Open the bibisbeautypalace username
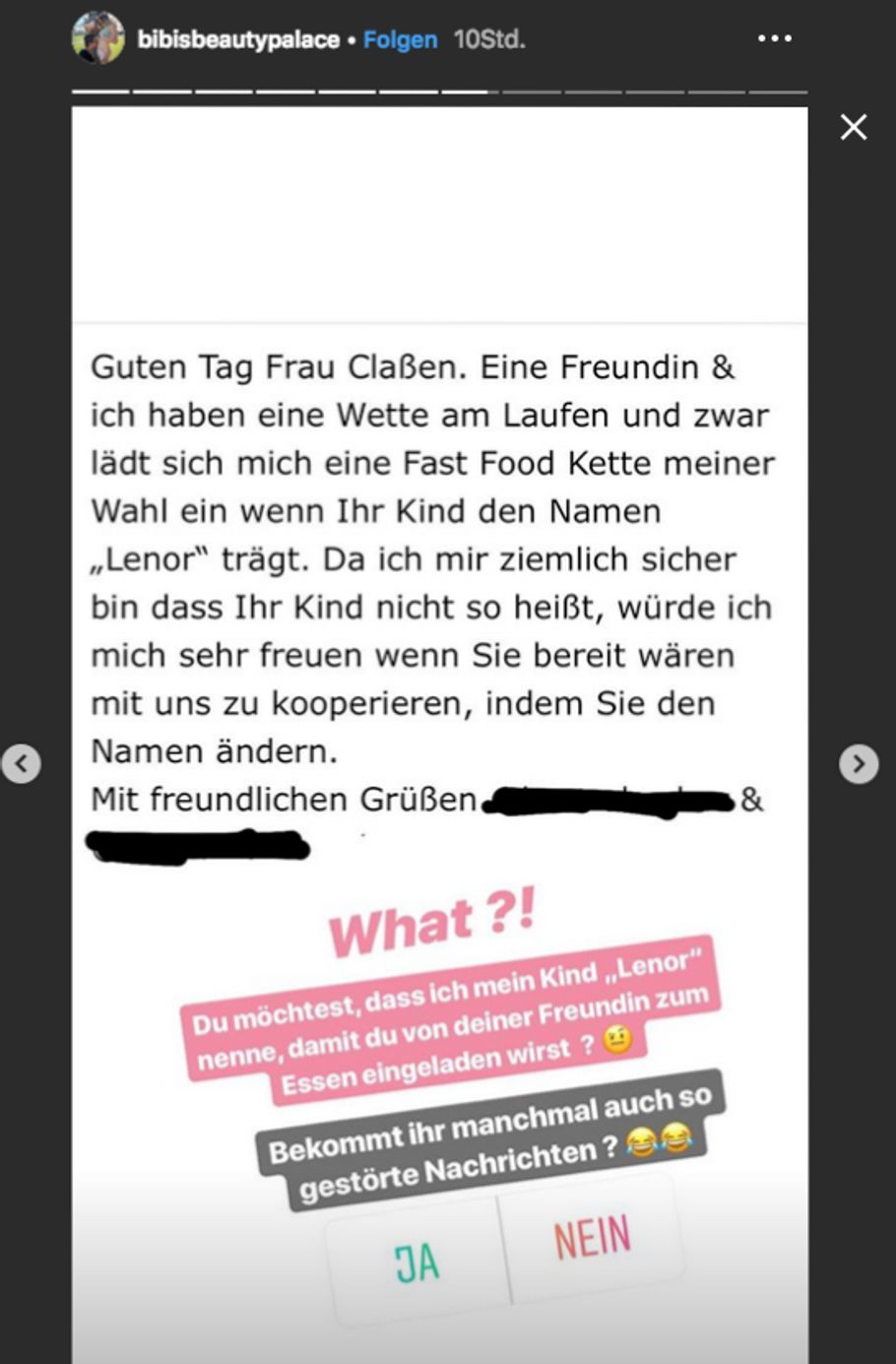Image resolution: width=896 pixels, height=1364 pixels. tap(238, 39)
